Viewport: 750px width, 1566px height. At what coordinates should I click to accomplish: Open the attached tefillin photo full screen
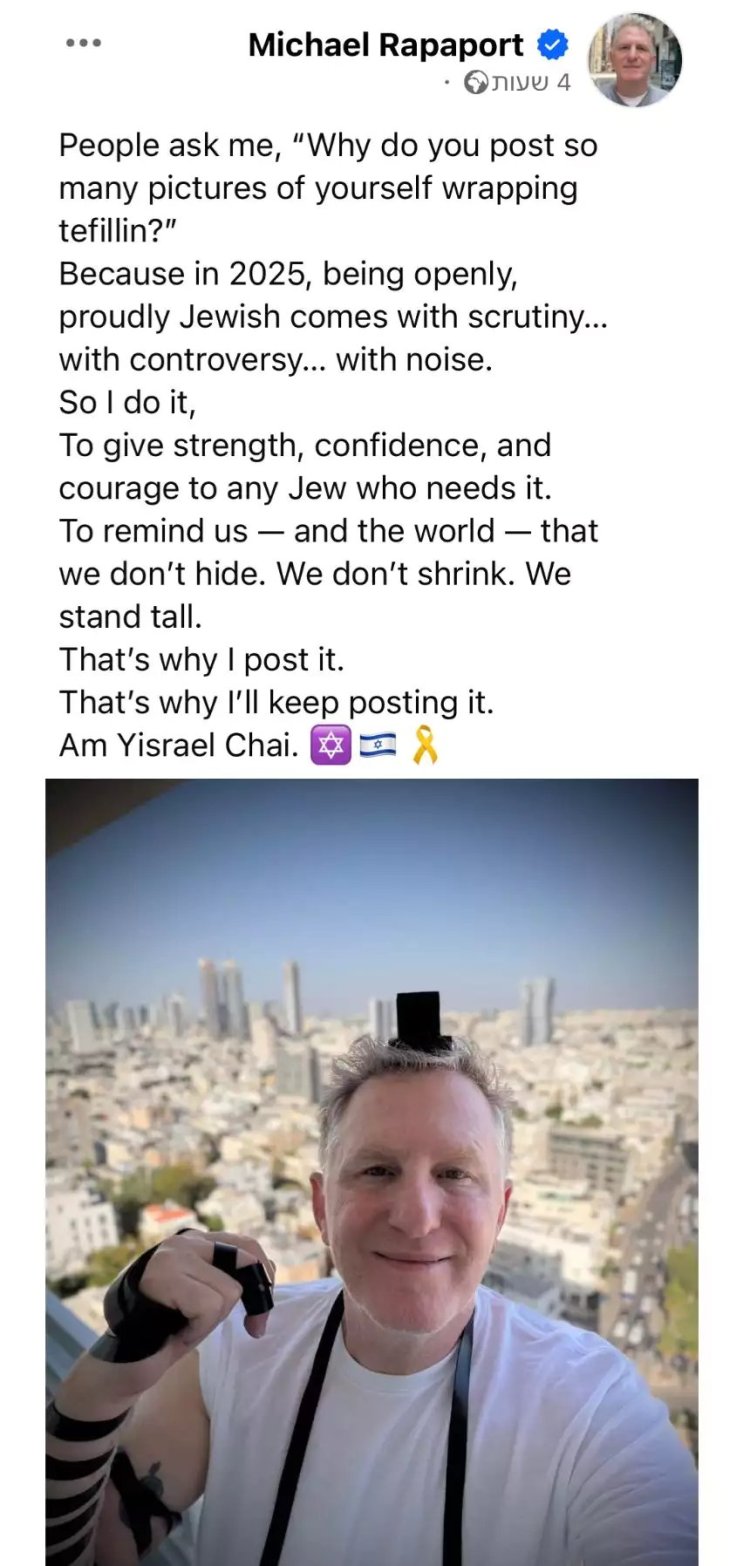click(x=372, y=1170)
